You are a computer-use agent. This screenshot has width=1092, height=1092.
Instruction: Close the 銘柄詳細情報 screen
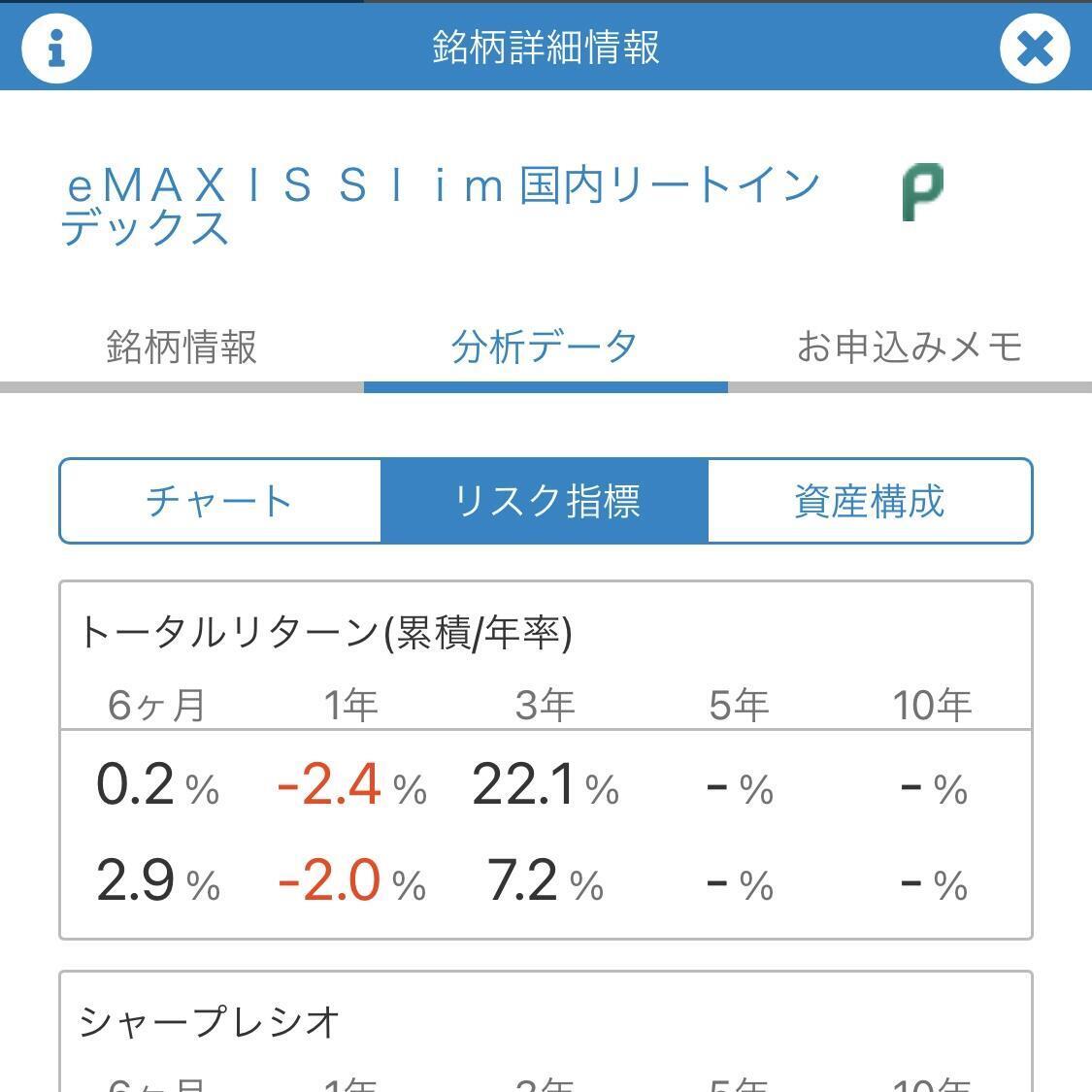click(x=1035, y=48)
